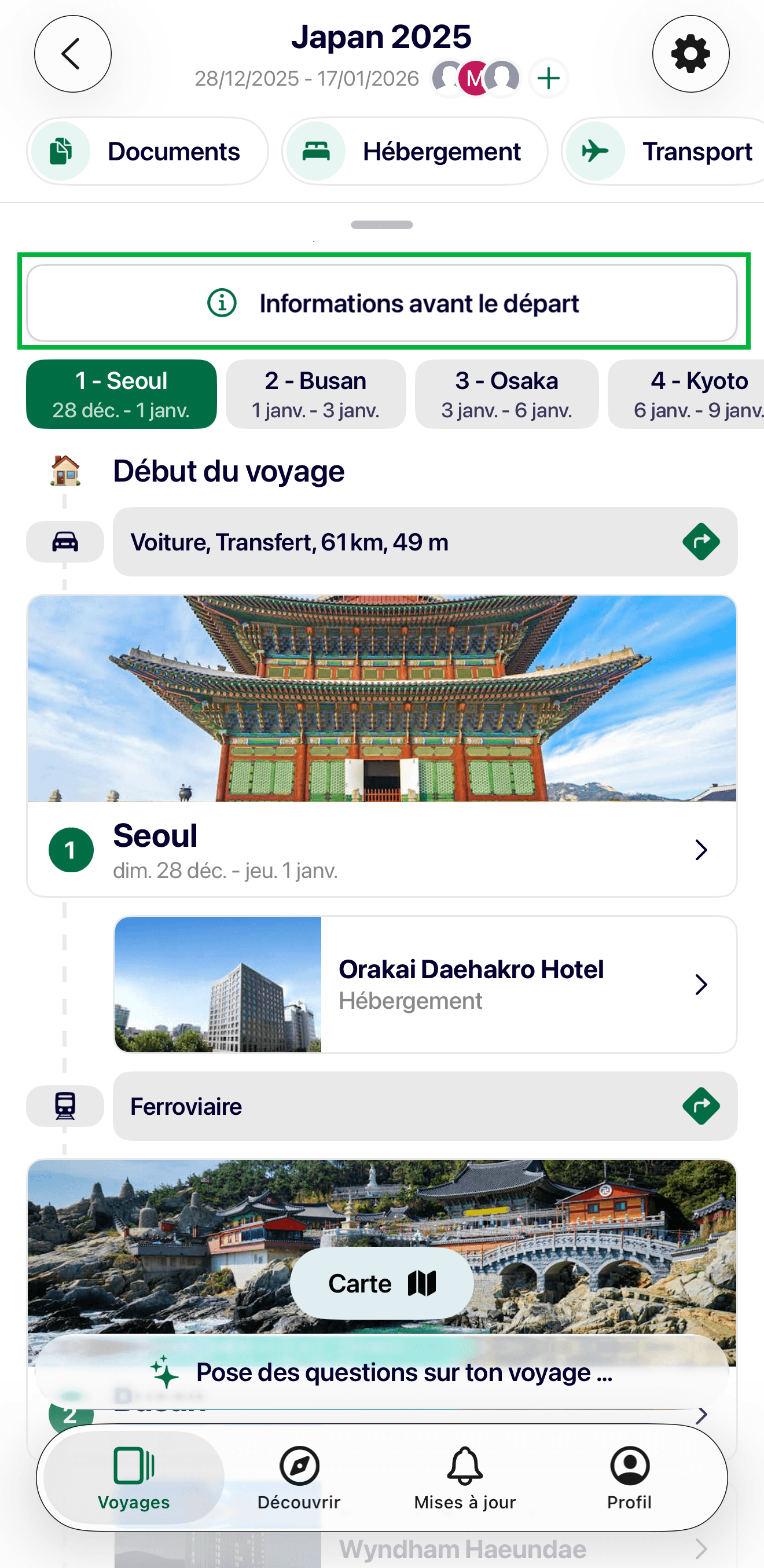
Task: Open trip settings gear
Action: tap(690, 54)
